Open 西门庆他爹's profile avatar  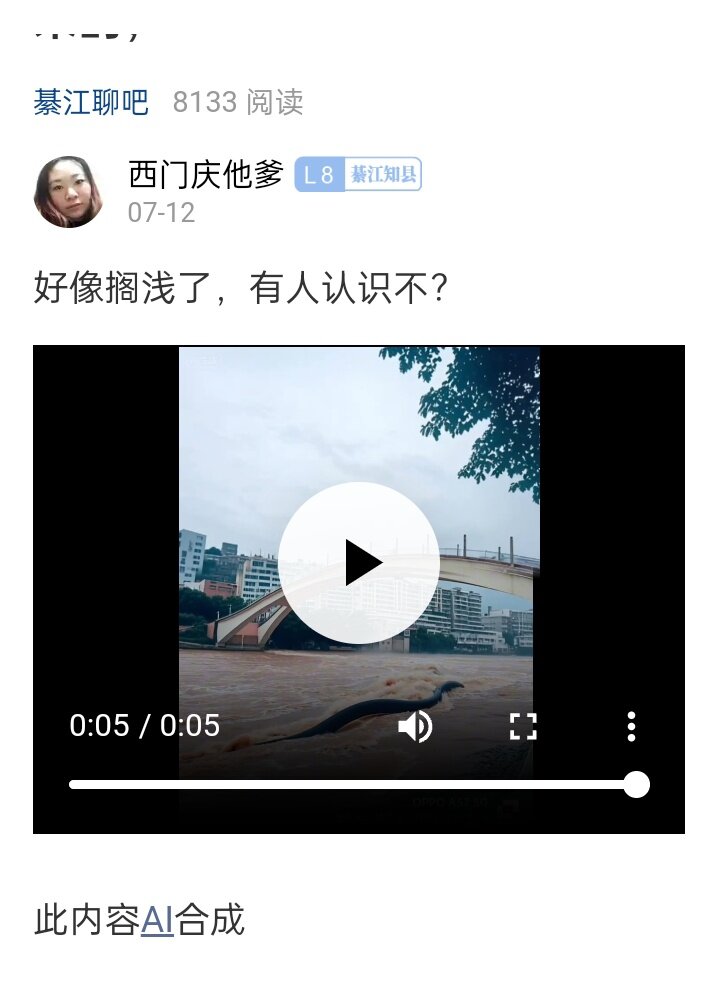tap(69, 191)
